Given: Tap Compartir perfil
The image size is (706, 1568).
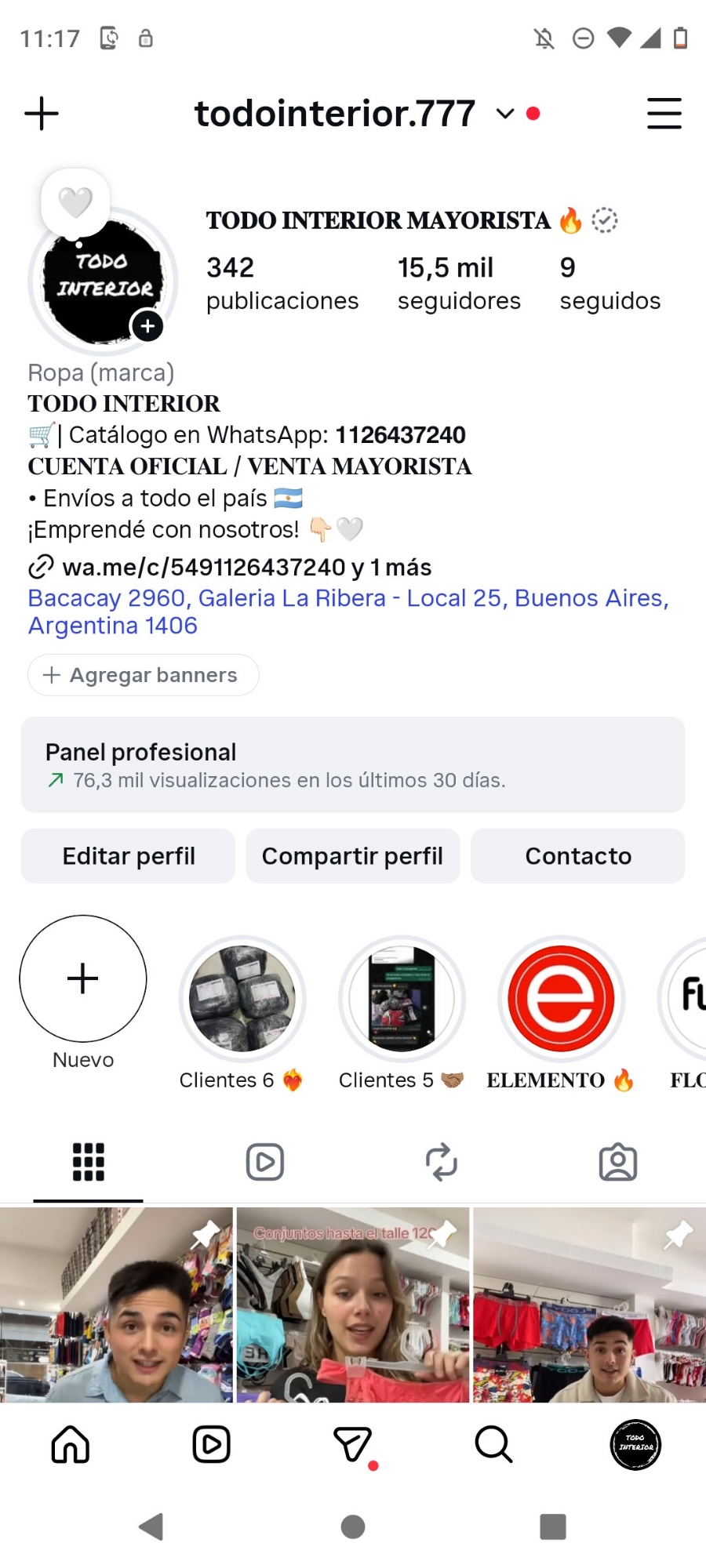Looking at the screenshot, I should pyautogui.click(x=353, y=856).
